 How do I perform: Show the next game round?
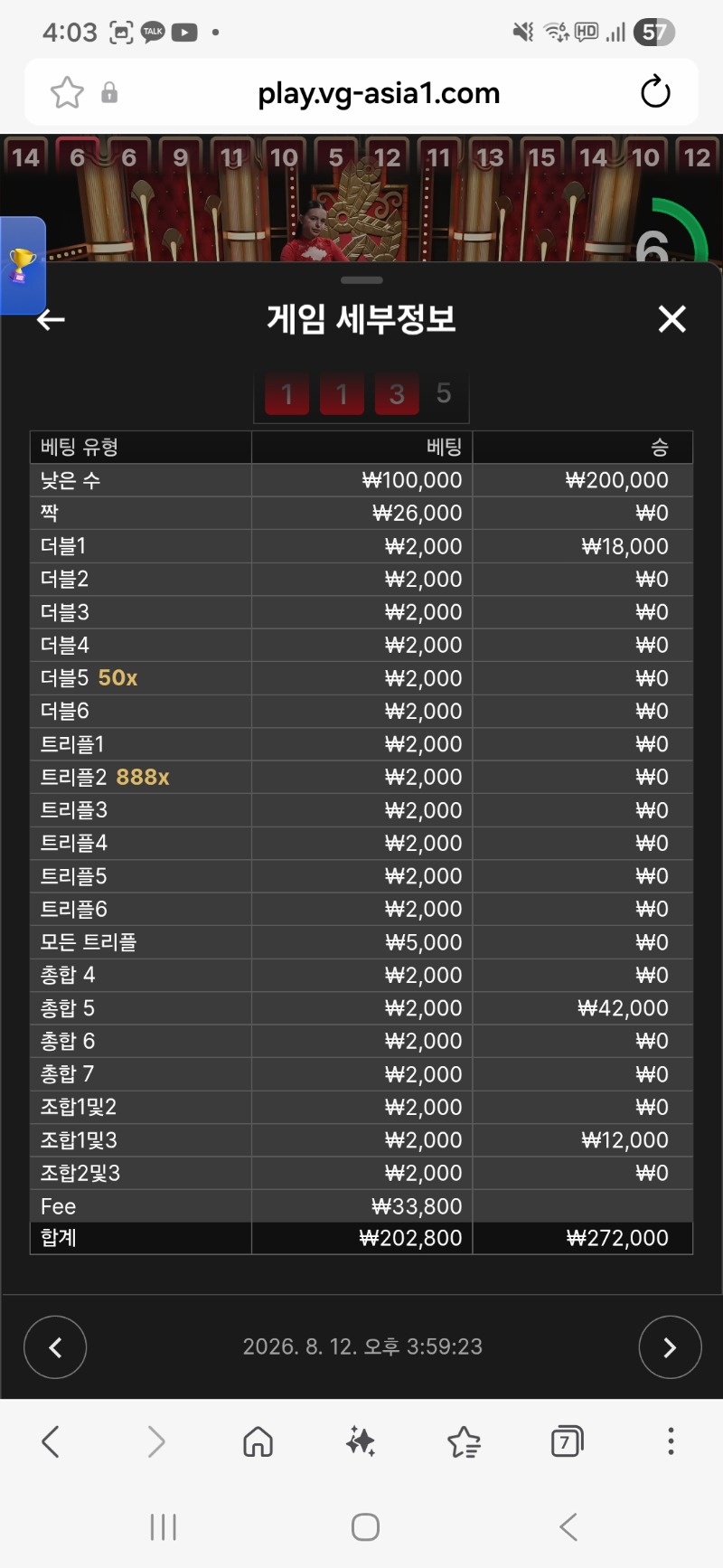pyautogui.click(x=670, y=1347)
